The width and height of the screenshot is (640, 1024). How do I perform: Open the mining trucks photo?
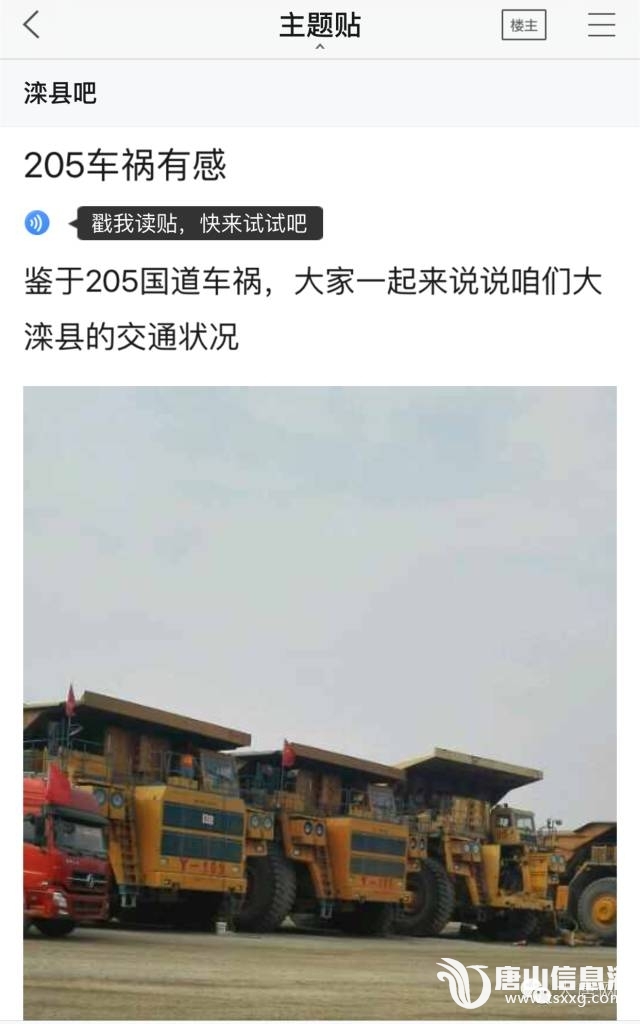pos(320,700)
